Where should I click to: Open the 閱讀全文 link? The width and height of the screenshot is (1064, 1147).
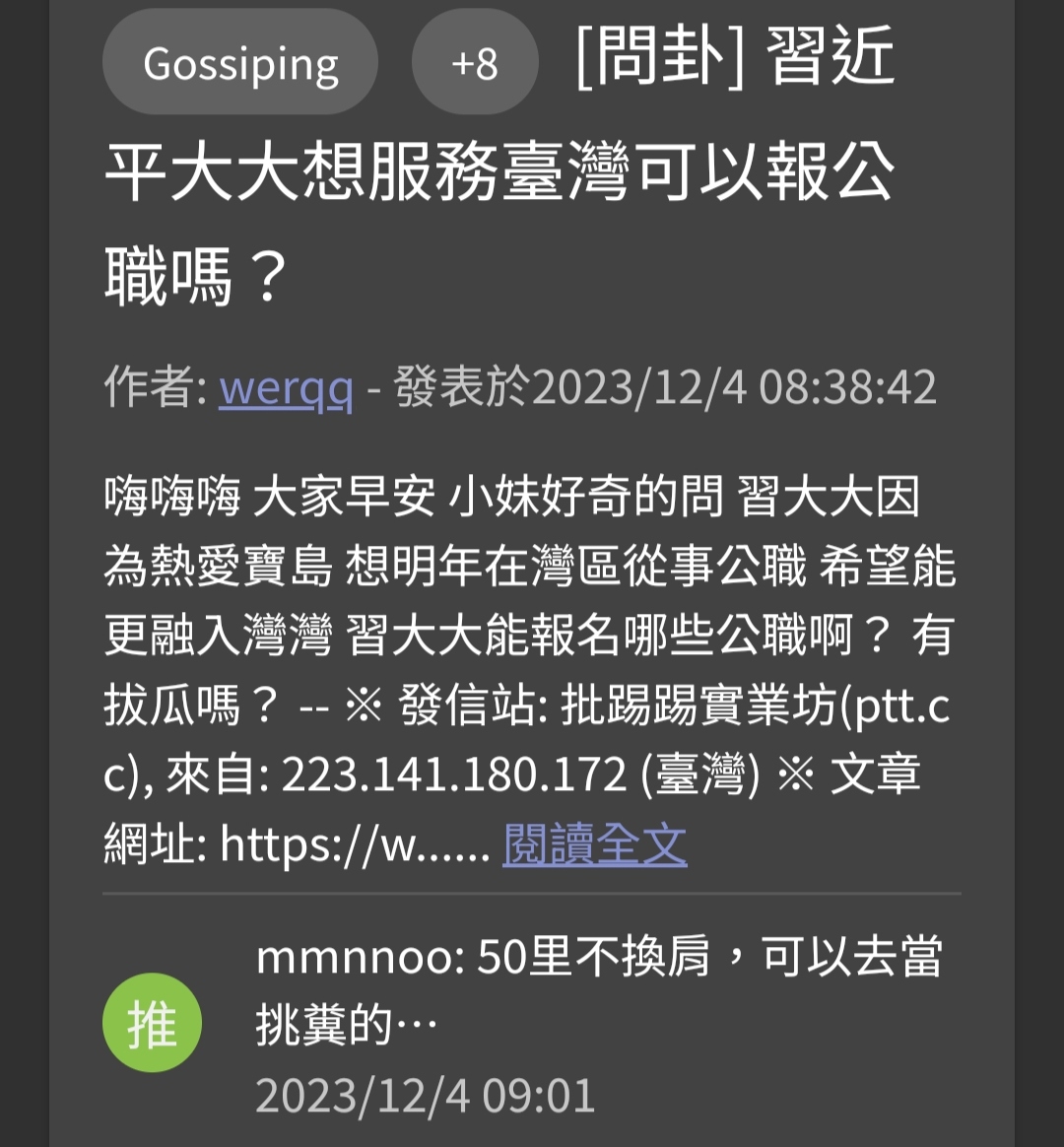click(x=594, y=844)
